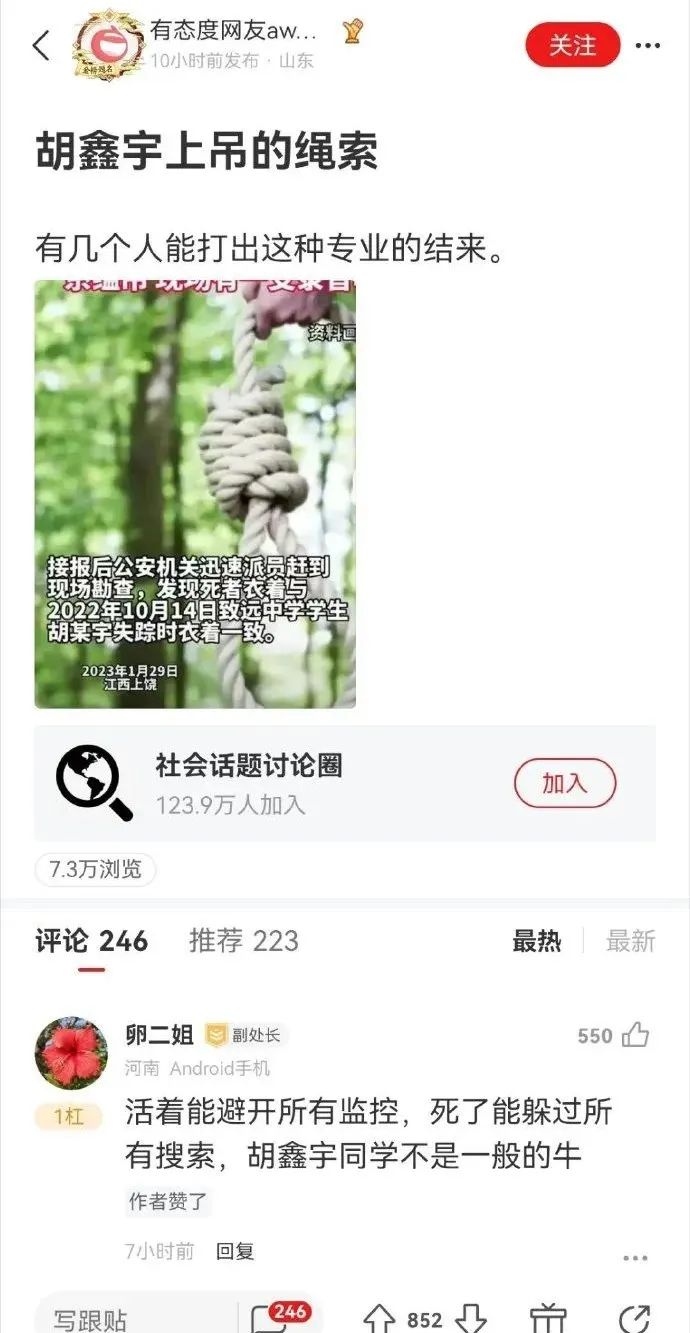The image size is (690, 1333).
Task: Reply to 卯二姐's comment via 回复
Action: [x=236, y=1250]
